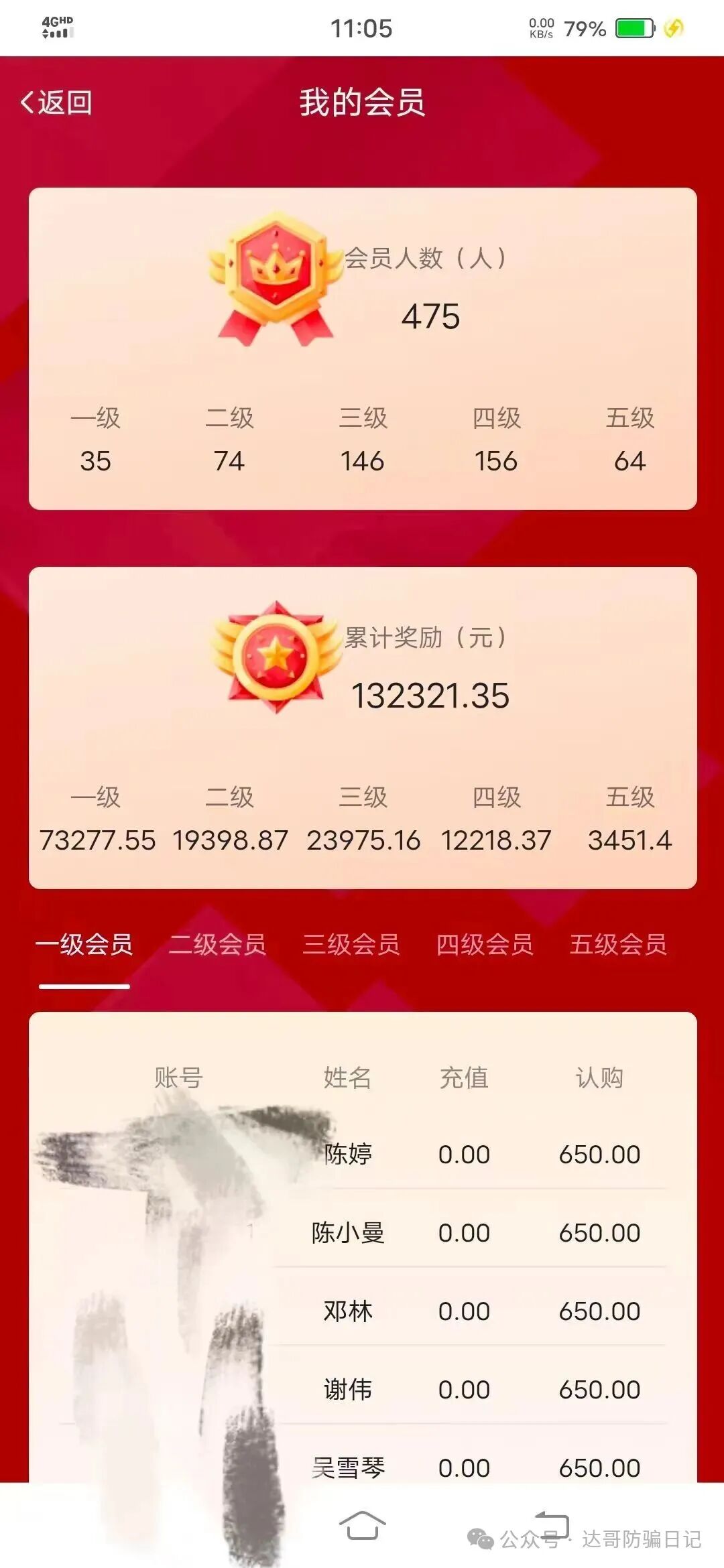Select the 一级会员 tab

[x=84, y=944]
